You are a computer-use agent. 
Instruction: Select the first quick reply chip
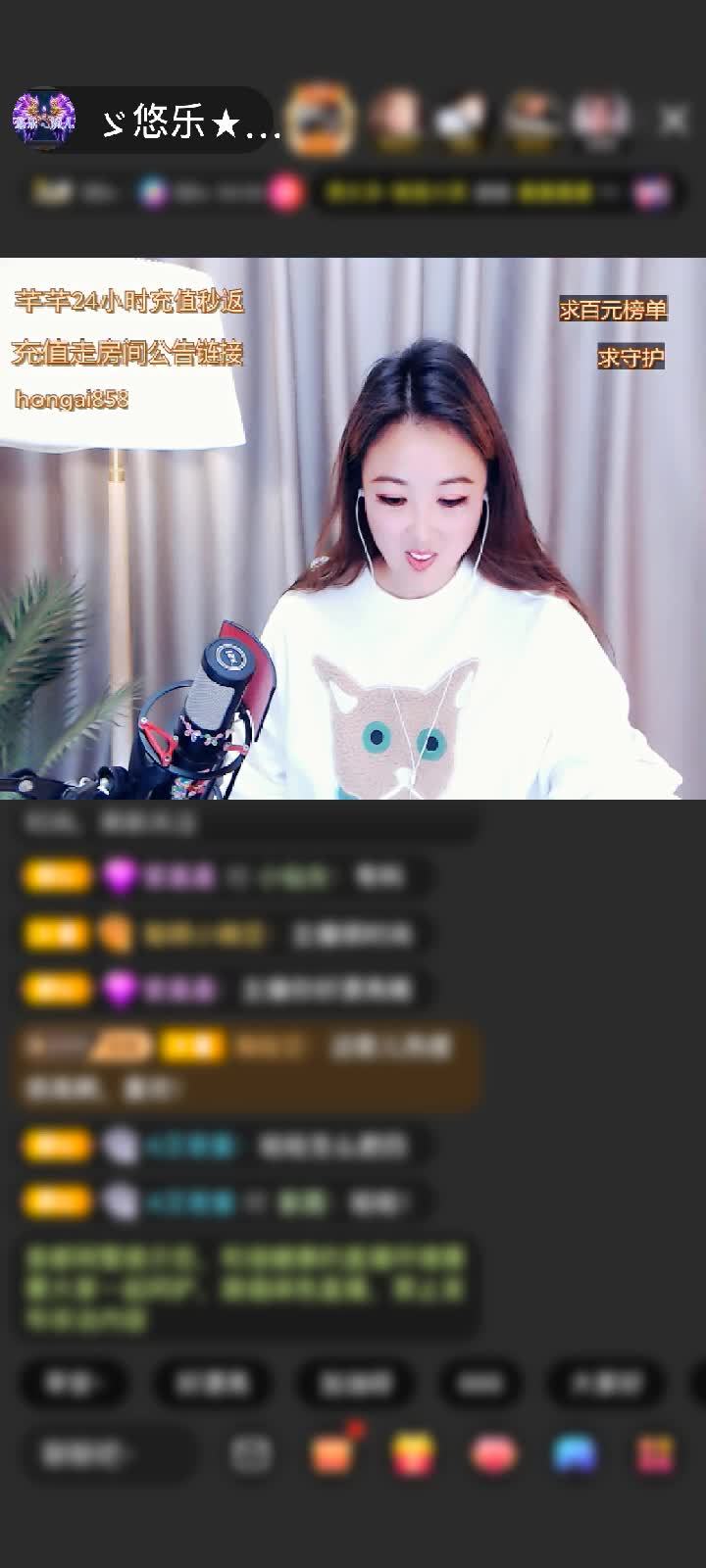(x=74, y=1383)
